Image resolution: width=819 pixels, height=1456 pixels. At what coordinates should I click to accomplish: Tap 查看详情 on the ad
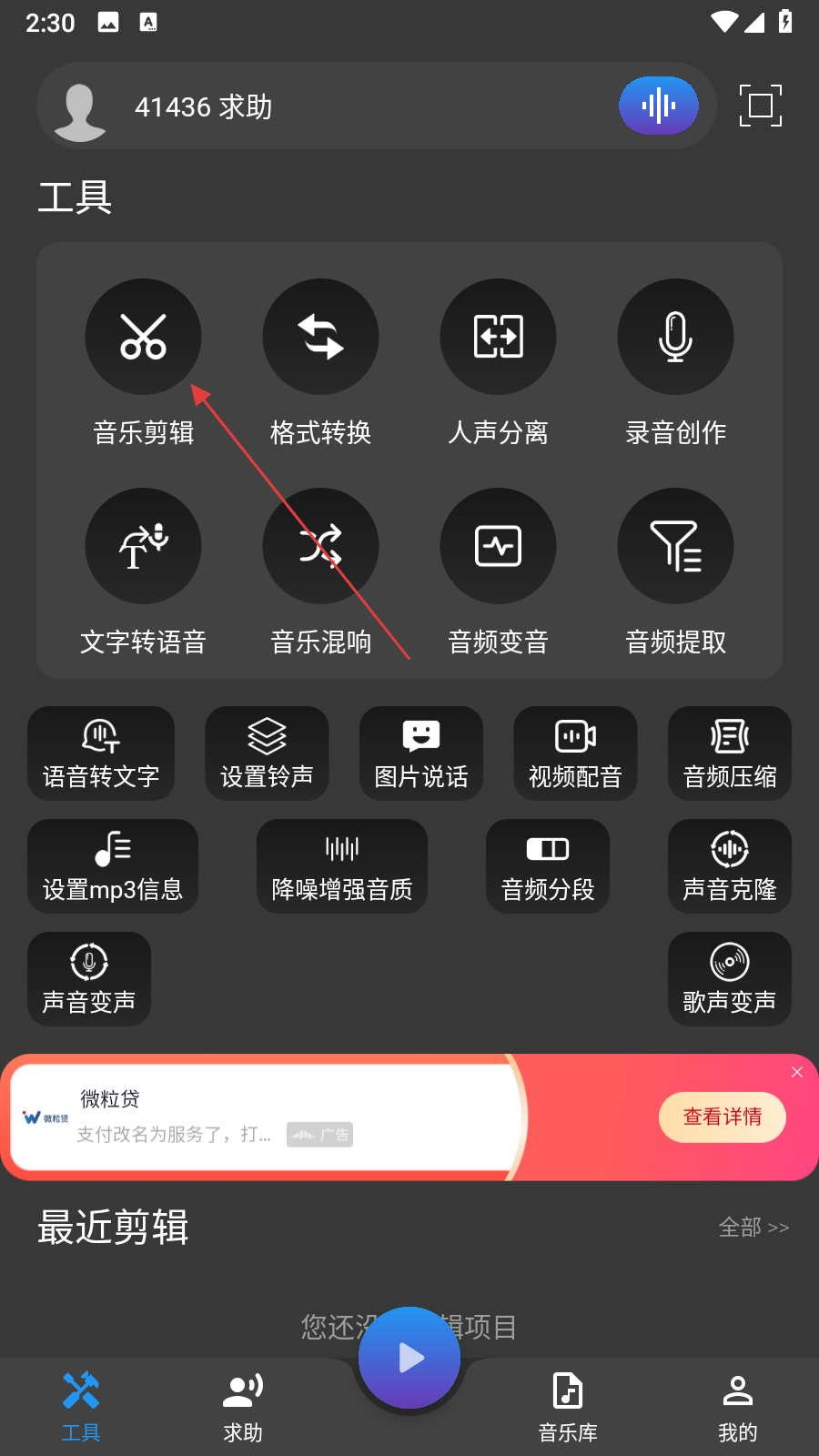(x=723, y=1117)
